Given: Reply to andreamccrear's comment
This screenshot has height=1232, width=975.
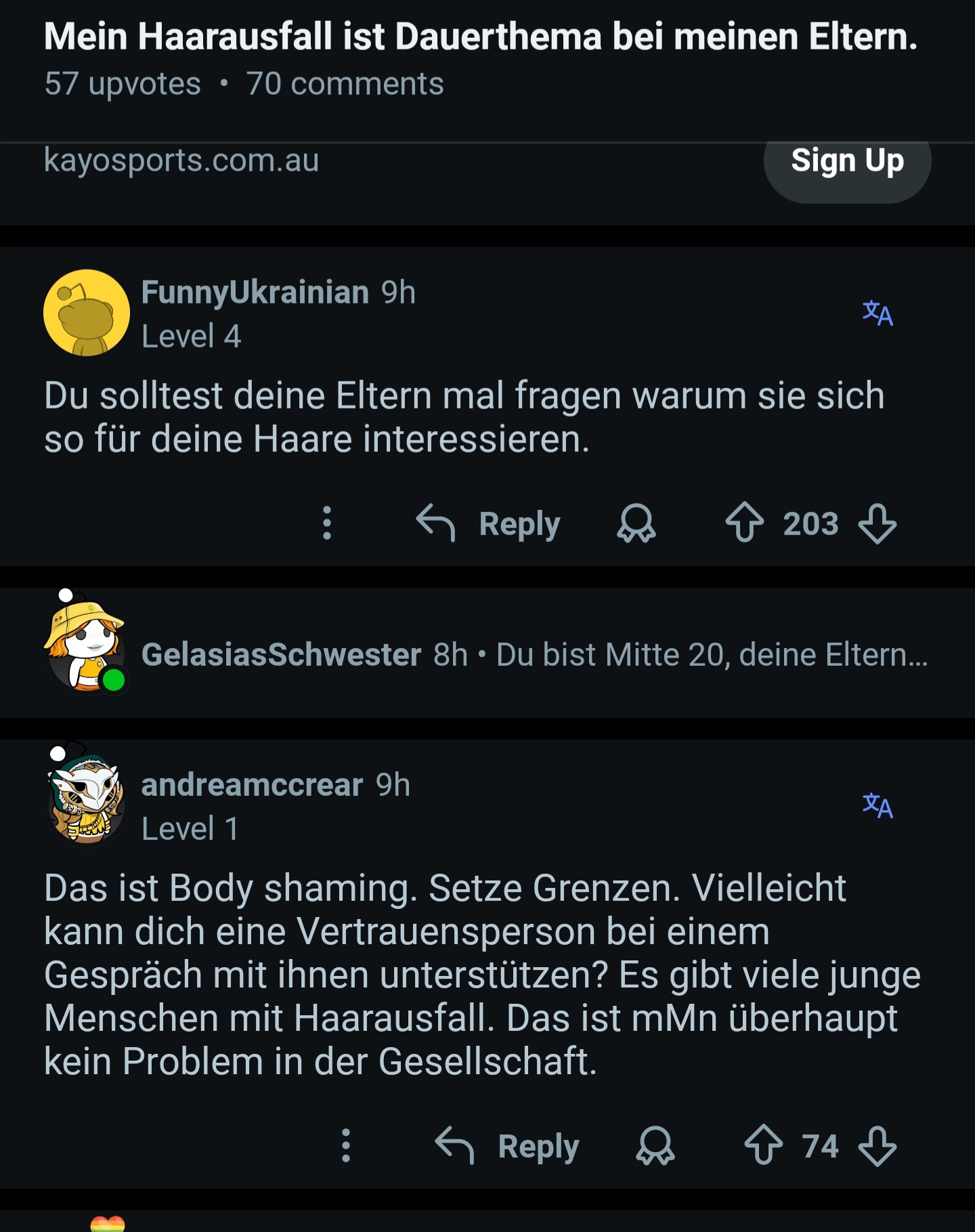Looking at the screenshot, I should coord(508,1146).
